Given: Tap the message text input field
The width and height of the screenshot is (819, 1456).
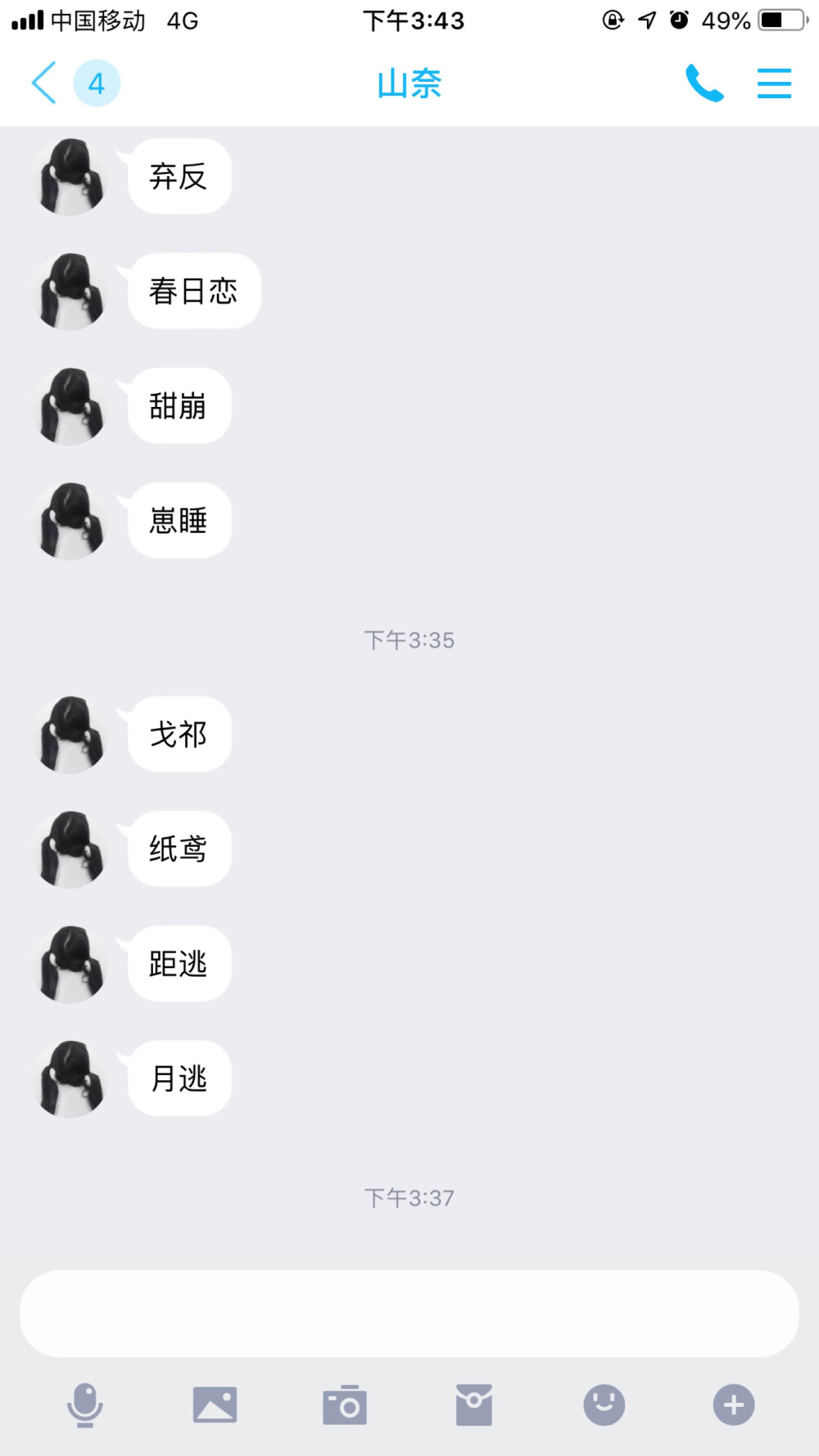Looking at the screenshot, I should [409, 1314].
